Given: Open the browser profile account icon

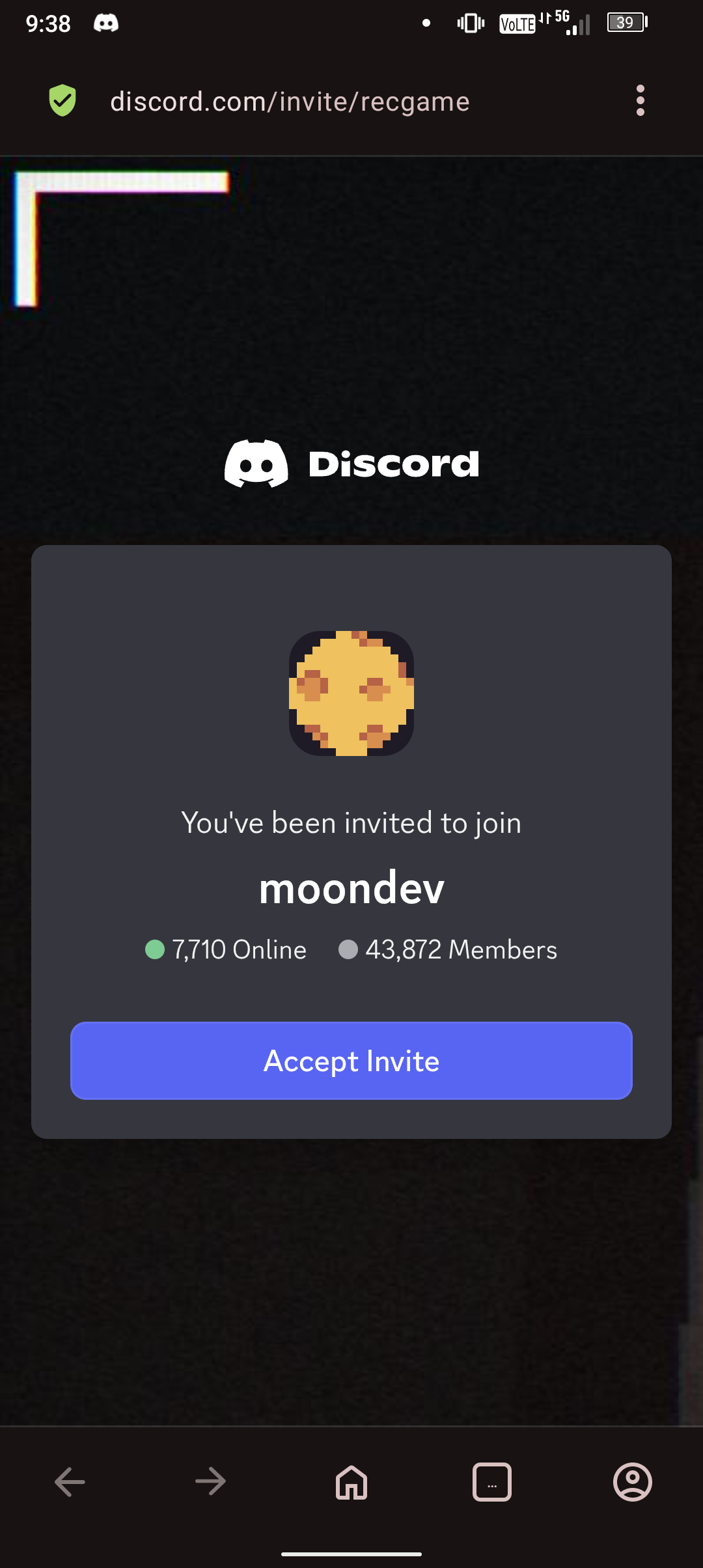Looking at the screenshot, I should tap(633, 1482).
